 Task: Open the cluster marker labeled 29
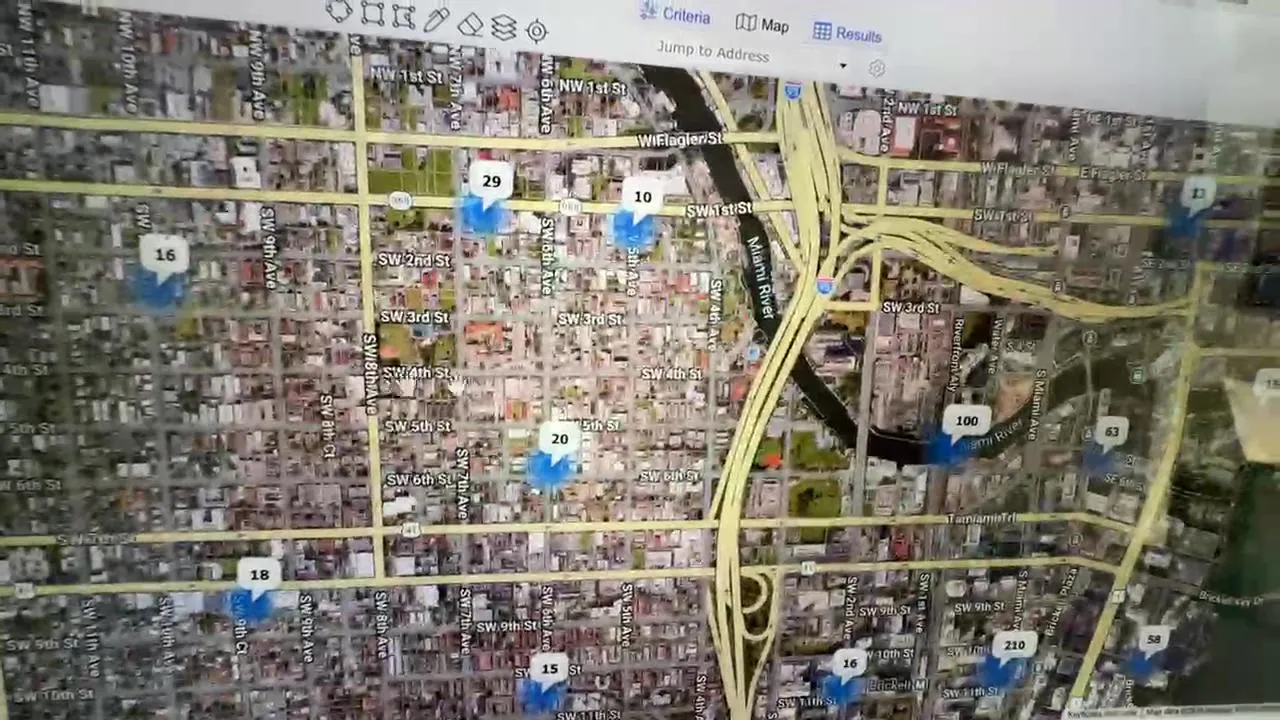pos(490,182)
